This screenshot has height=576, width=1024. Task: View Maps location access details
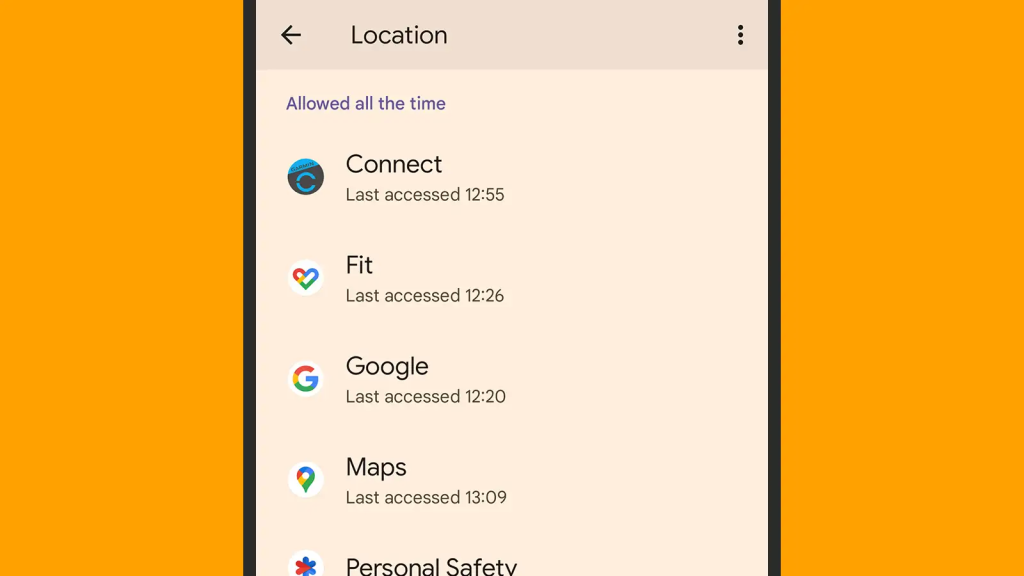pos(424,480)
